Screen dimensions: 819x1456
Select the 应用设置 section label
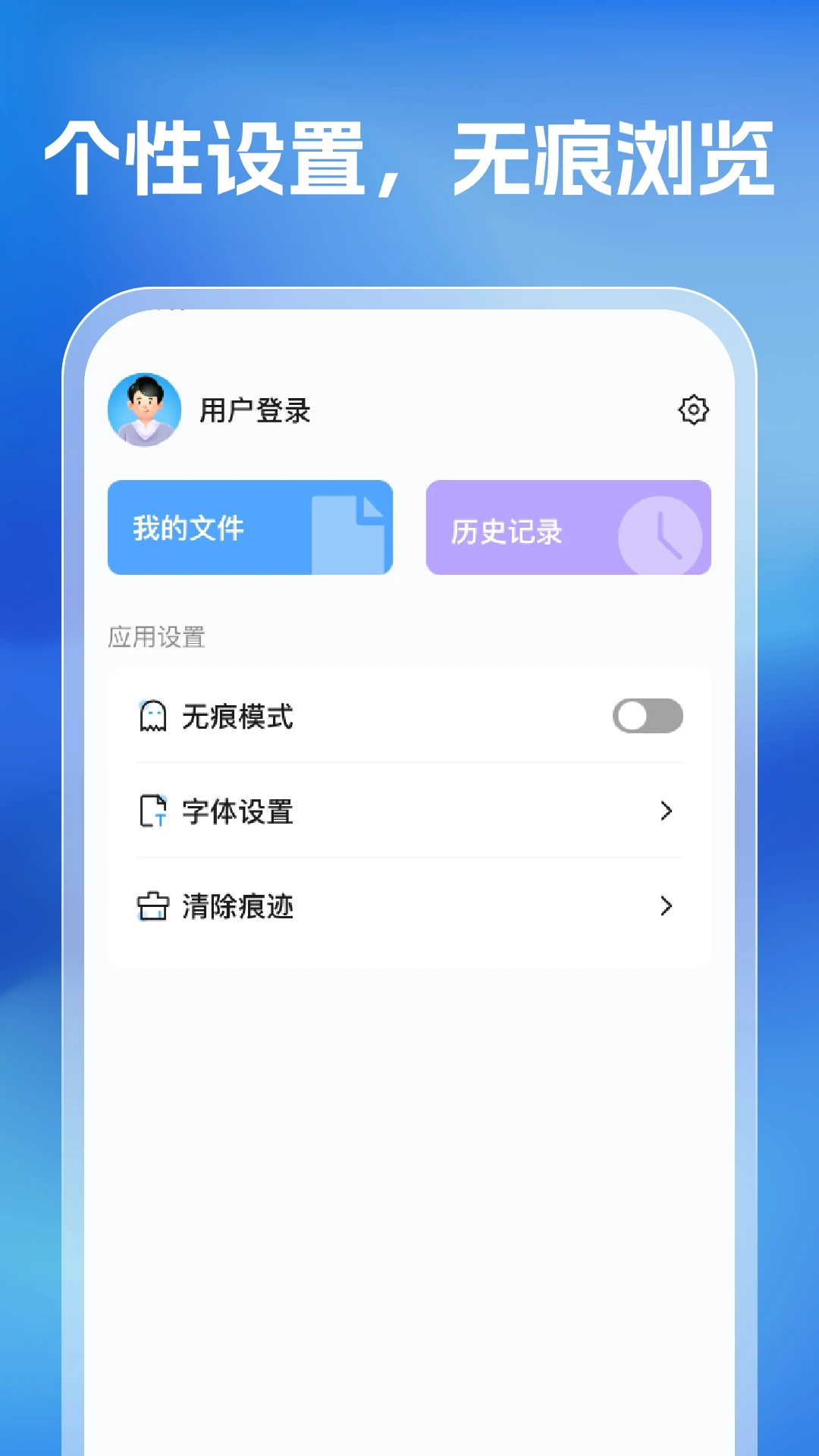point(156,636)
